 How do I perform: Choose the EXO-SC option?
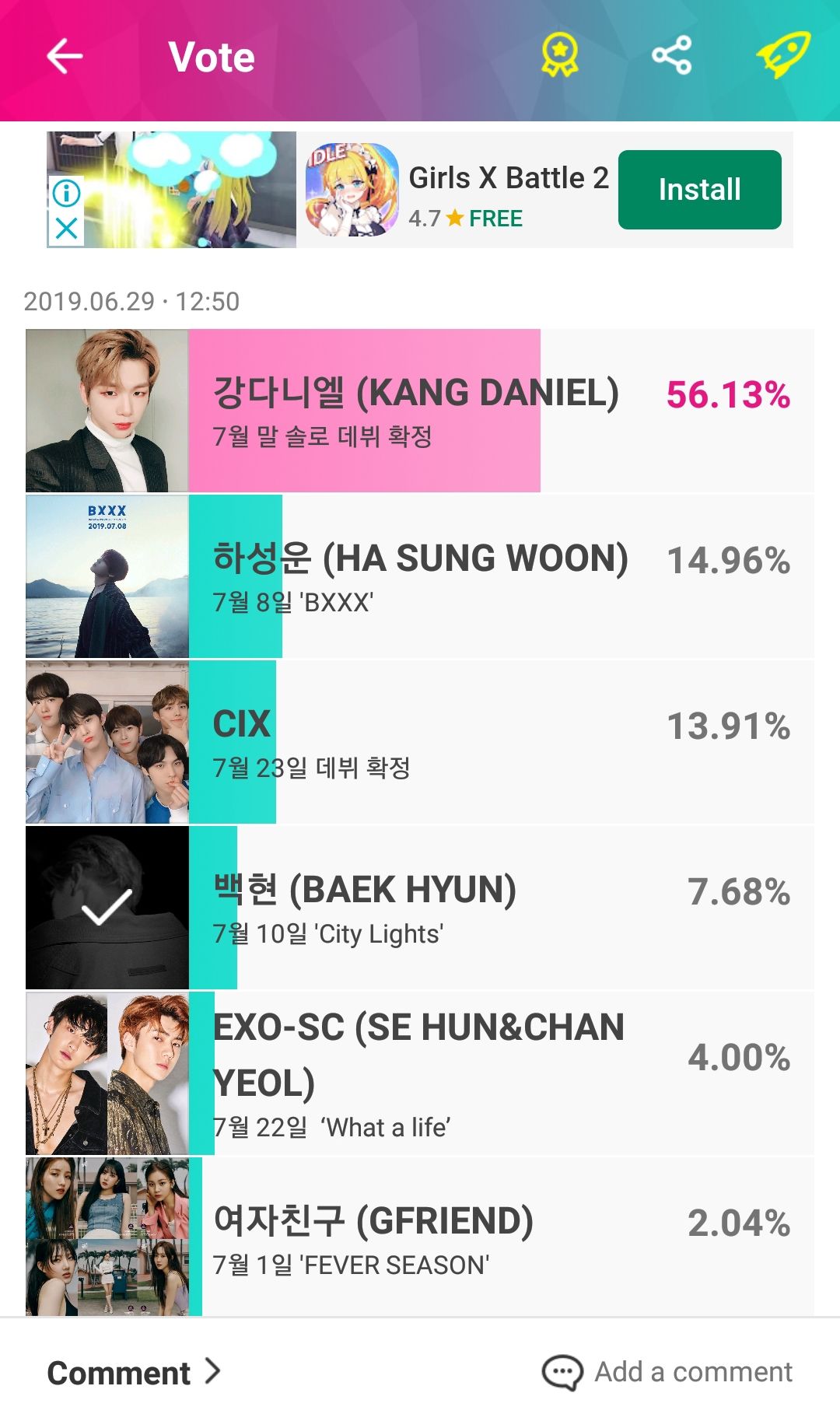point(420,1073)
